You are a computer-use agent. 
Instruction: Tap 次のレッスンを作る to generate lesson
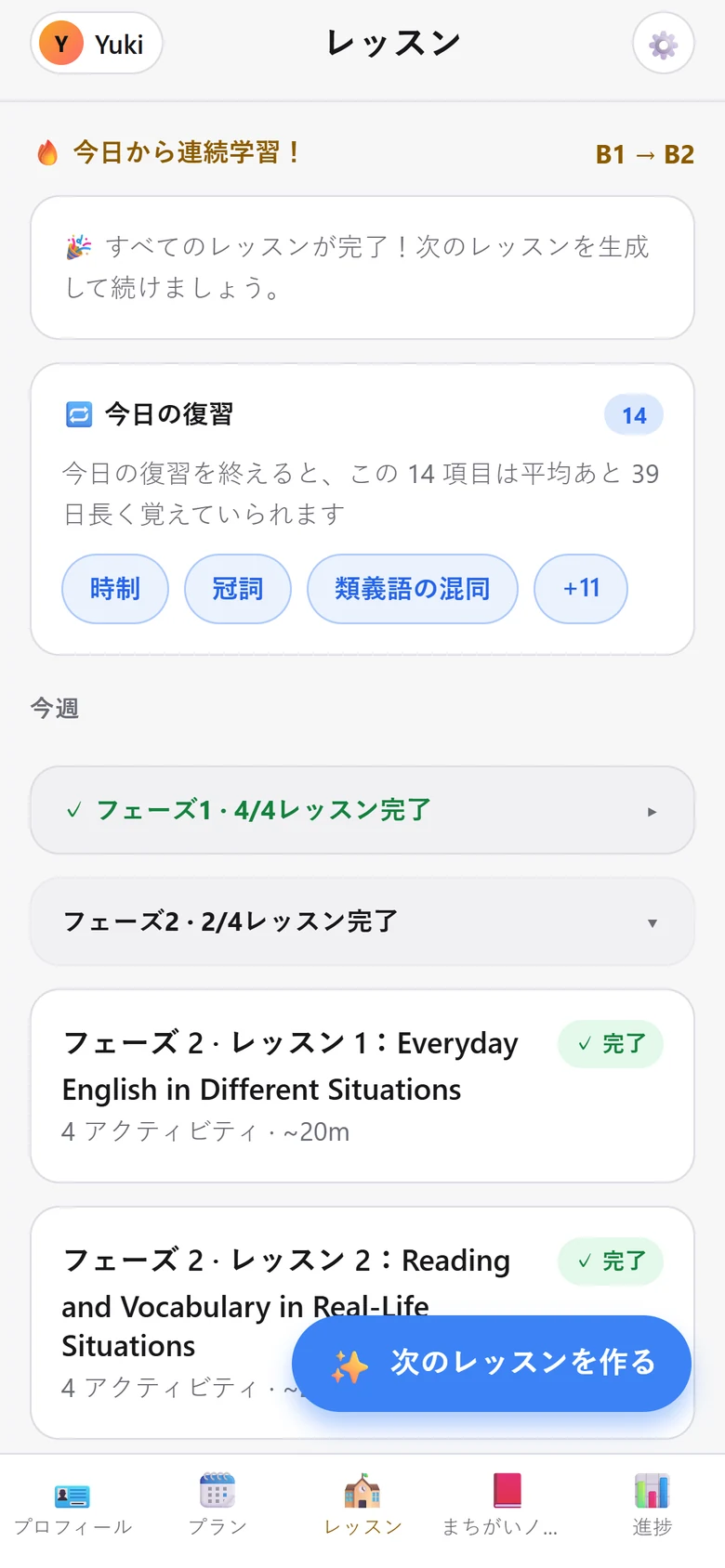492,1364
